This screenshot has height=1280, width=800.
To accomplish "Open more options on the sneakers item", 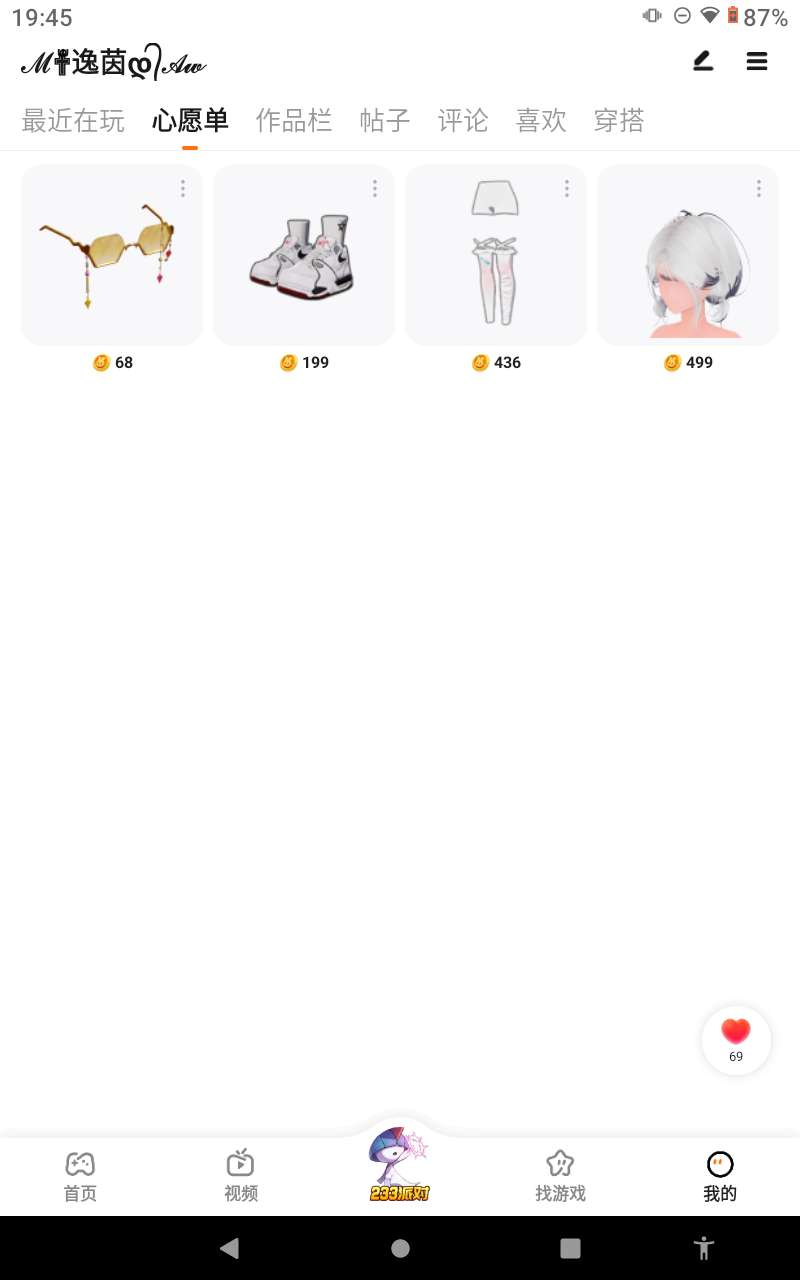I will [x=375, y=188].
